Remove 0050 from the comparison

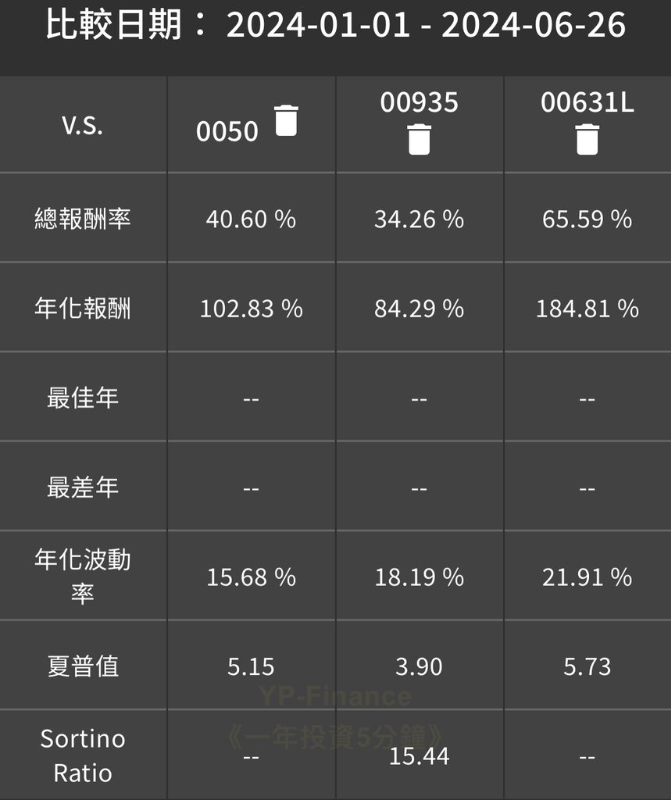tap(286, 120)
